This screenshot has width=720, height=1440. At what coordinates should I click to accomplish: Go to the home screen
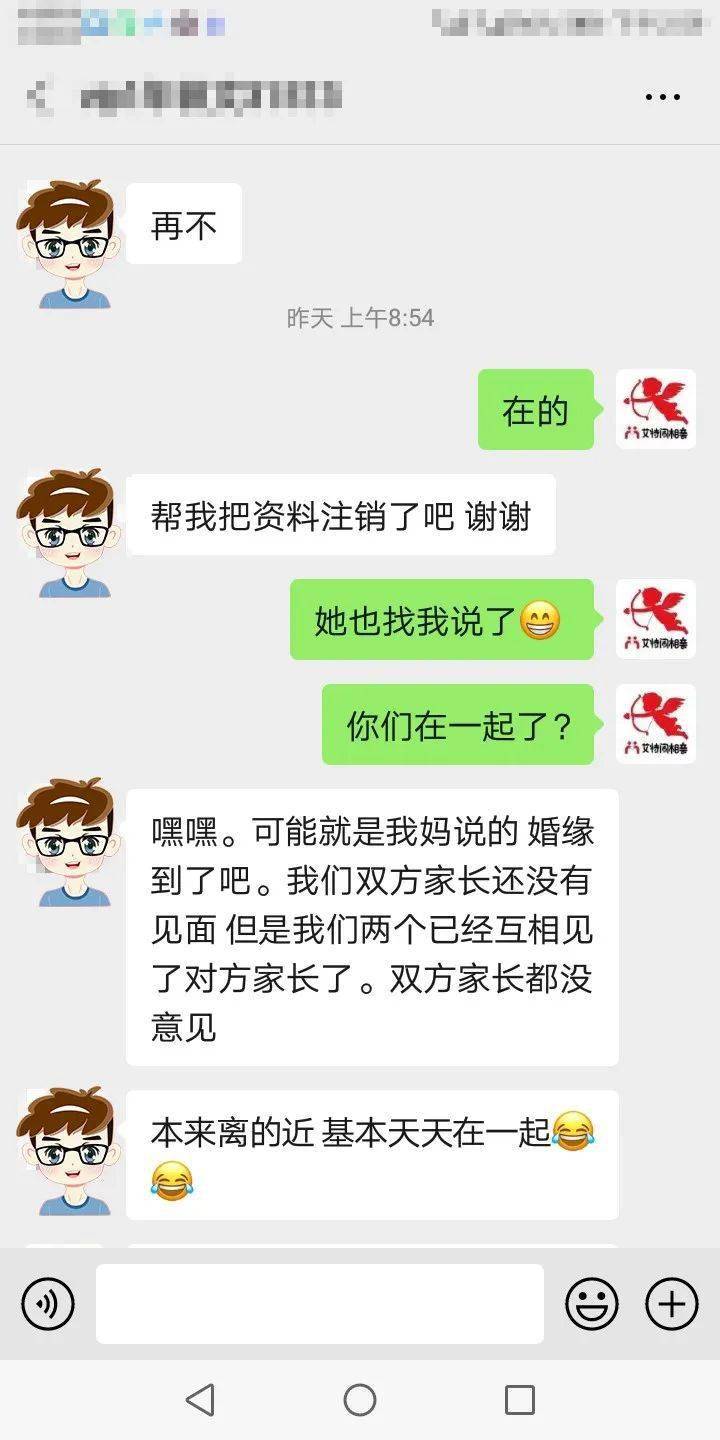coord(360,1400)
